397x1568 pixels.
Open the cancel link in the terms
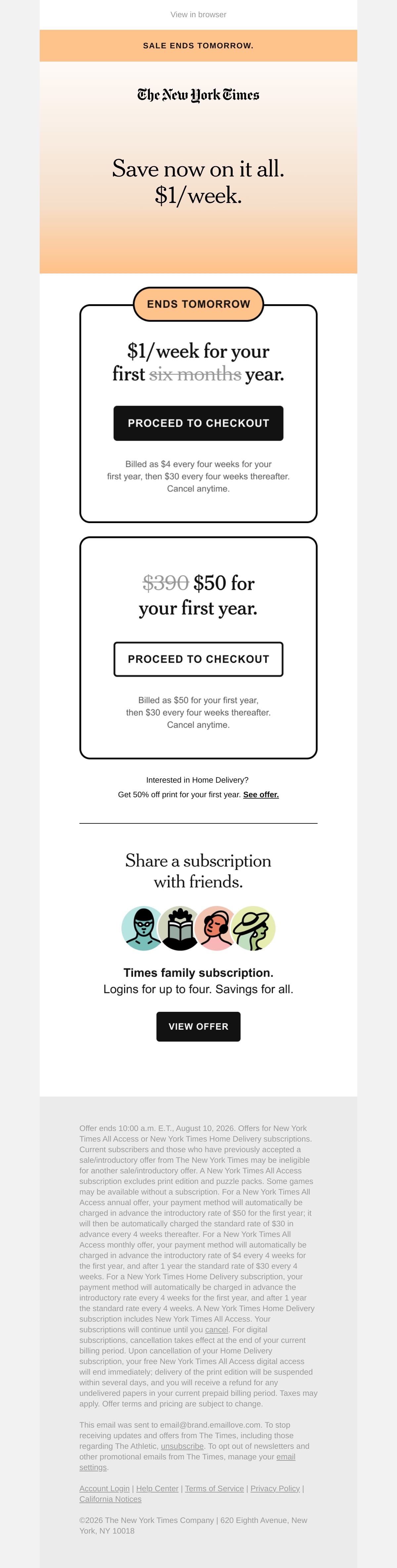tap(216, 1329)
